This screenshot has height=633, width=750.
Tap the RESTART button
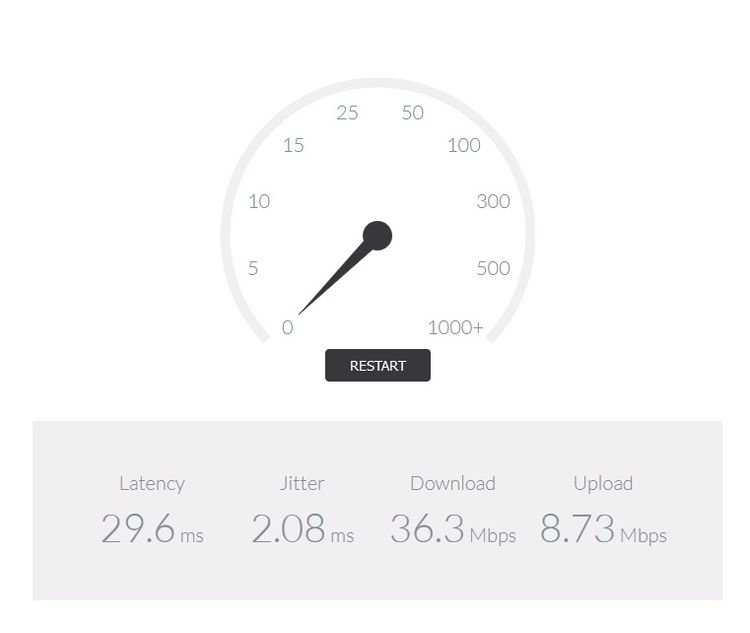pyautogui.click(x=377, y=366)
